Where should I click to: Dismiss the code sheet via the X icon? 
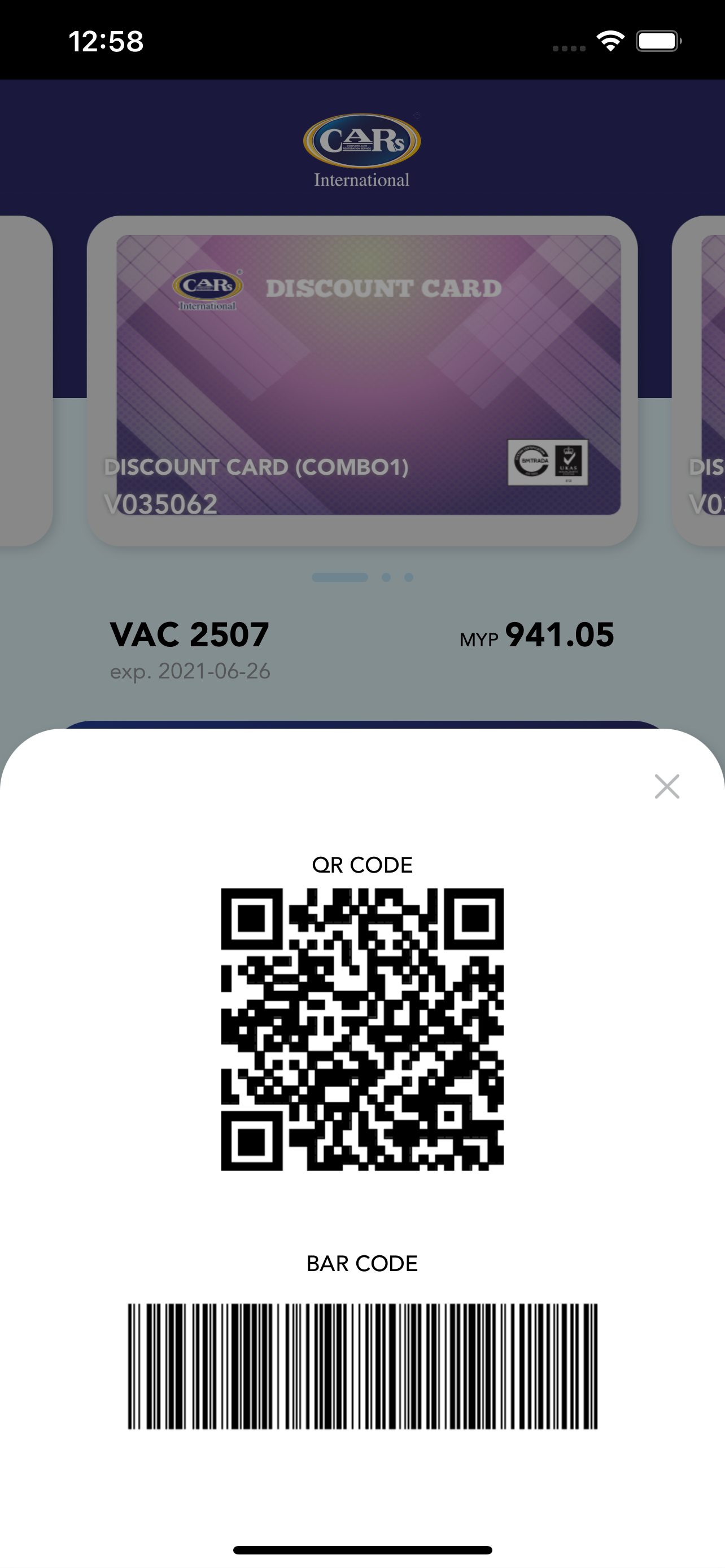(x=667, y=786)
